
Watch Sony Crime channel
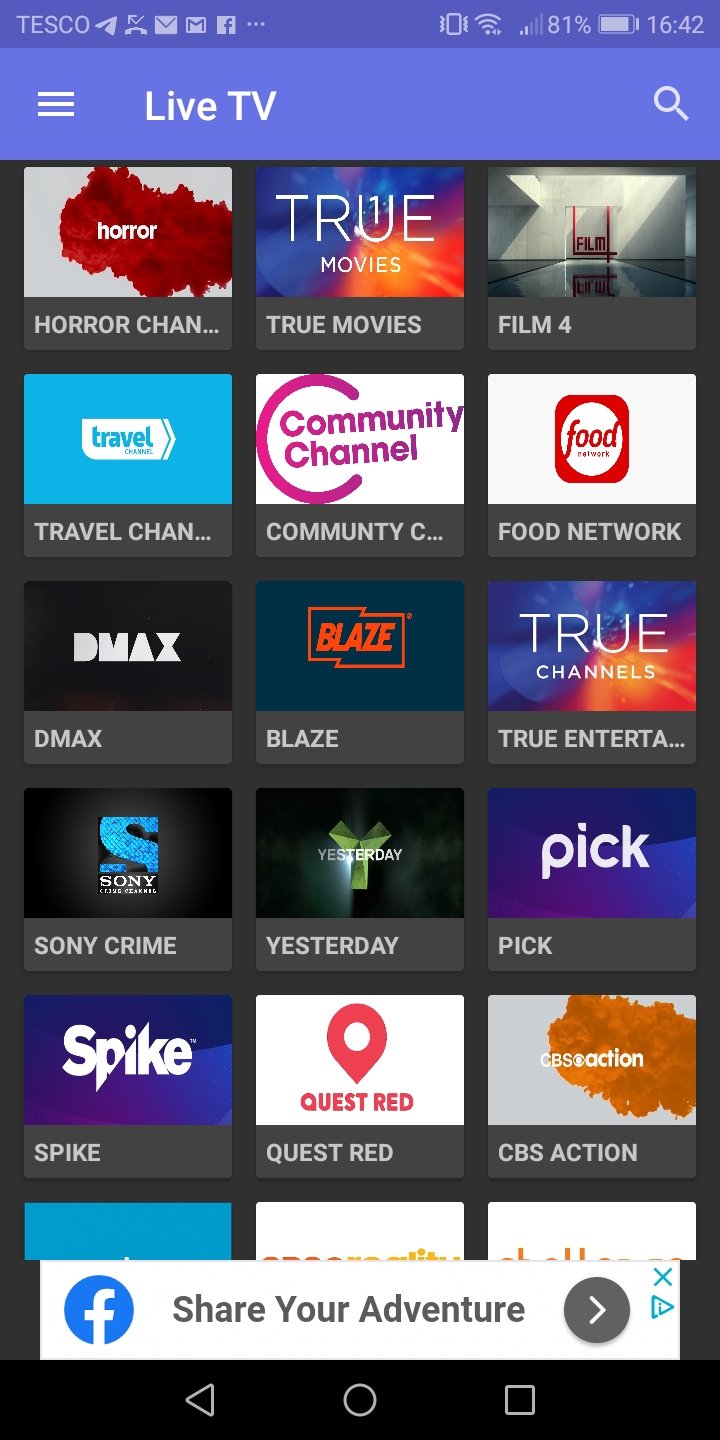click(x=128, y=878)
